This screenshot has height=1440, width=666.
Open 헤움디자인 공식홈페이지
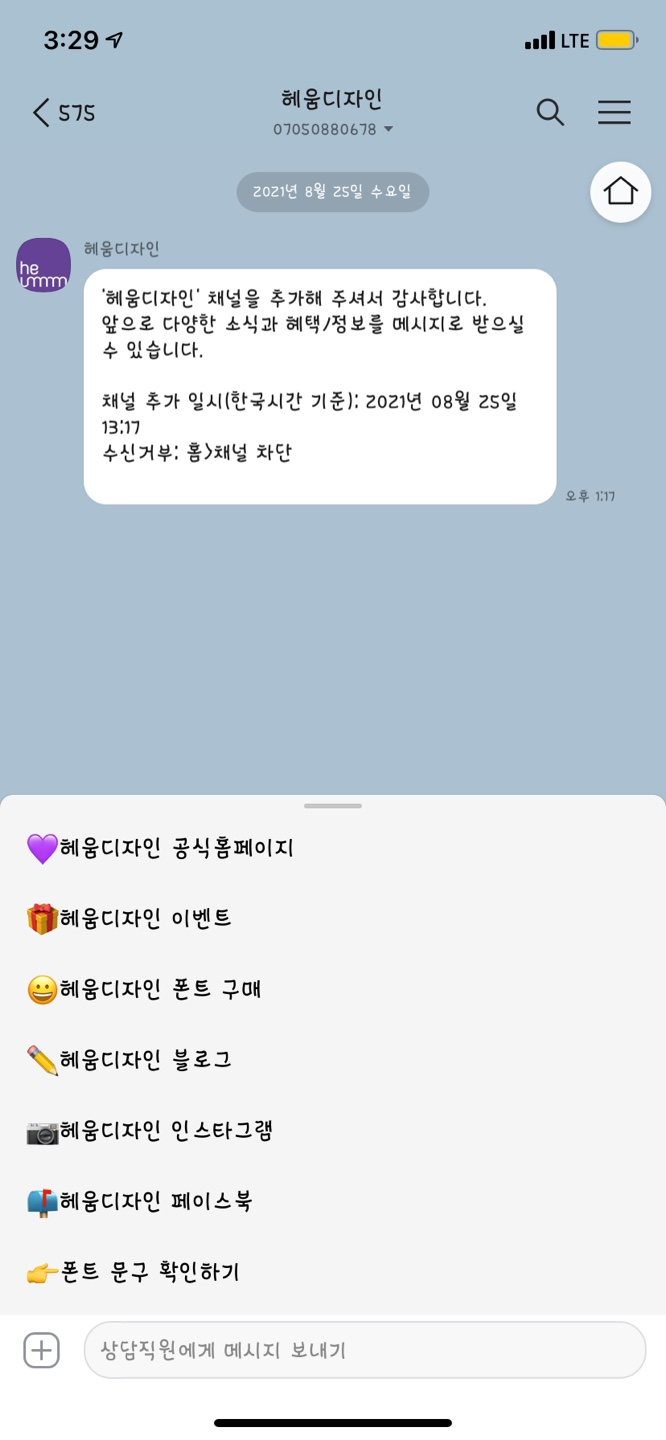pyautogui.click(x=160, y=848)
